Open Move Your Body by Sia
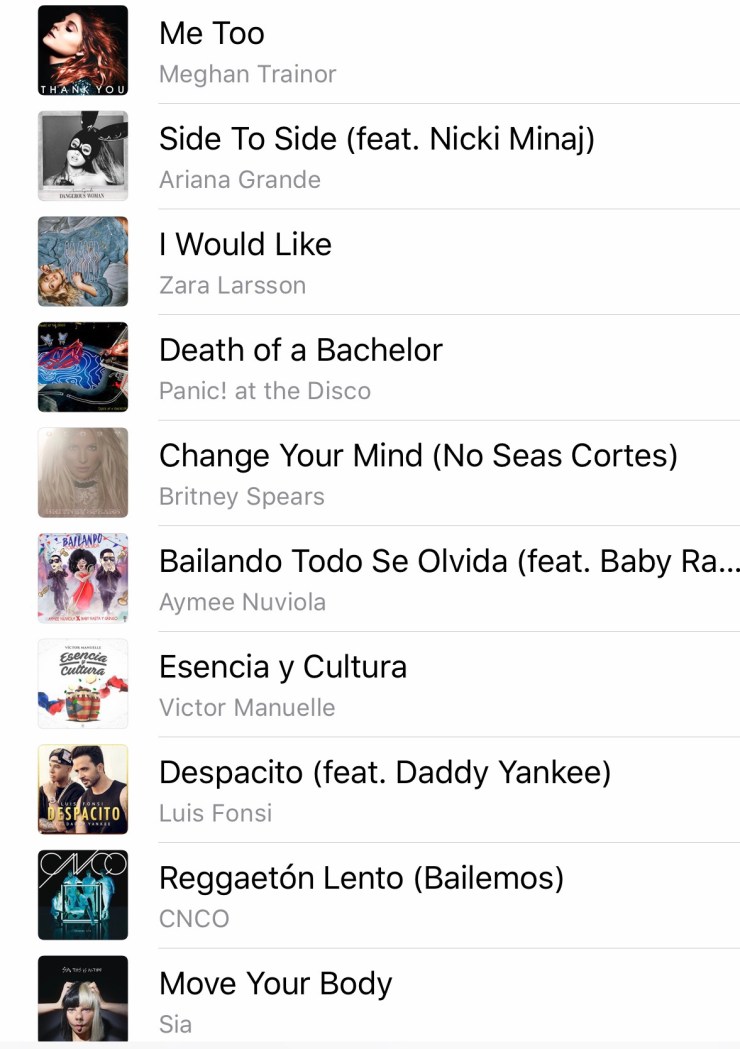 275,984
